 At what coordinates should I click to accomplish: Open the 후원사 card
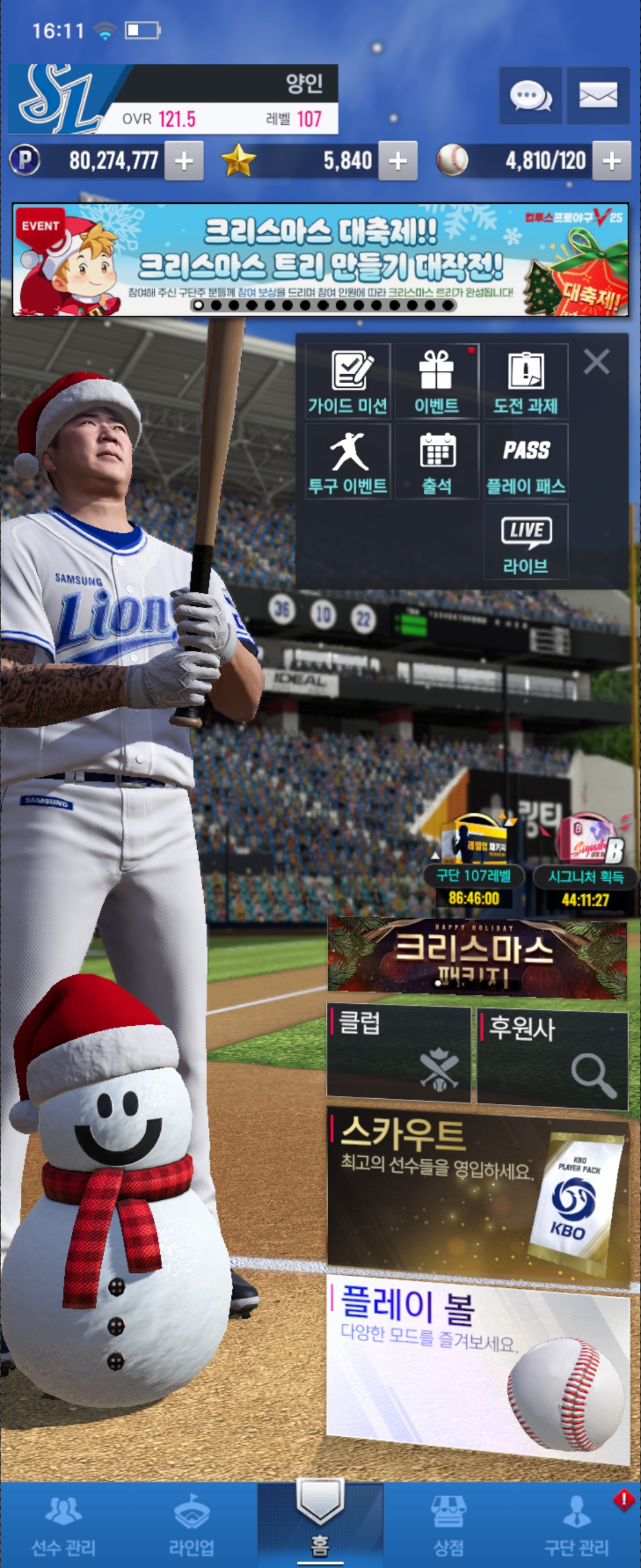coord(552,1058)
